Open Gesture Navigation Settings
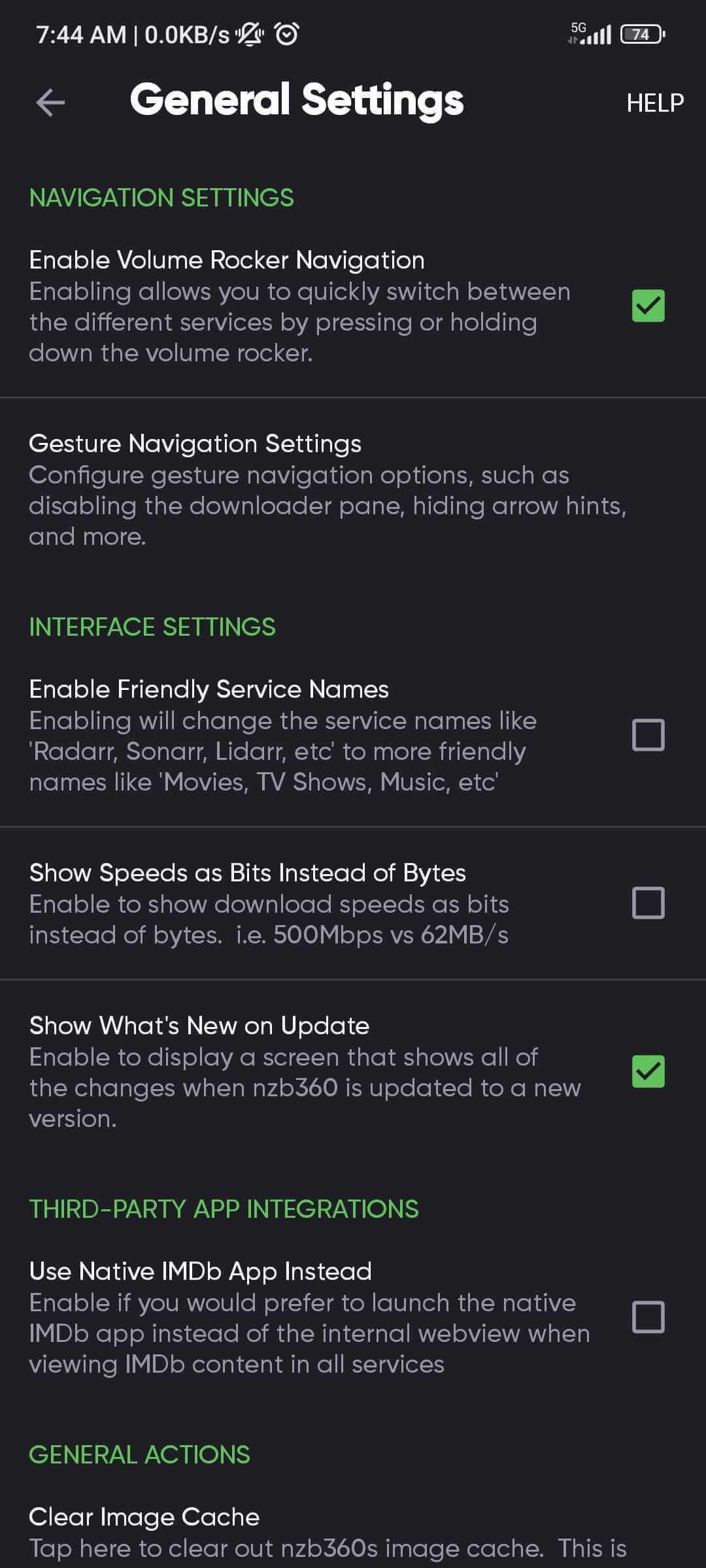This screenshot has width=706, height=1568. 353,489
